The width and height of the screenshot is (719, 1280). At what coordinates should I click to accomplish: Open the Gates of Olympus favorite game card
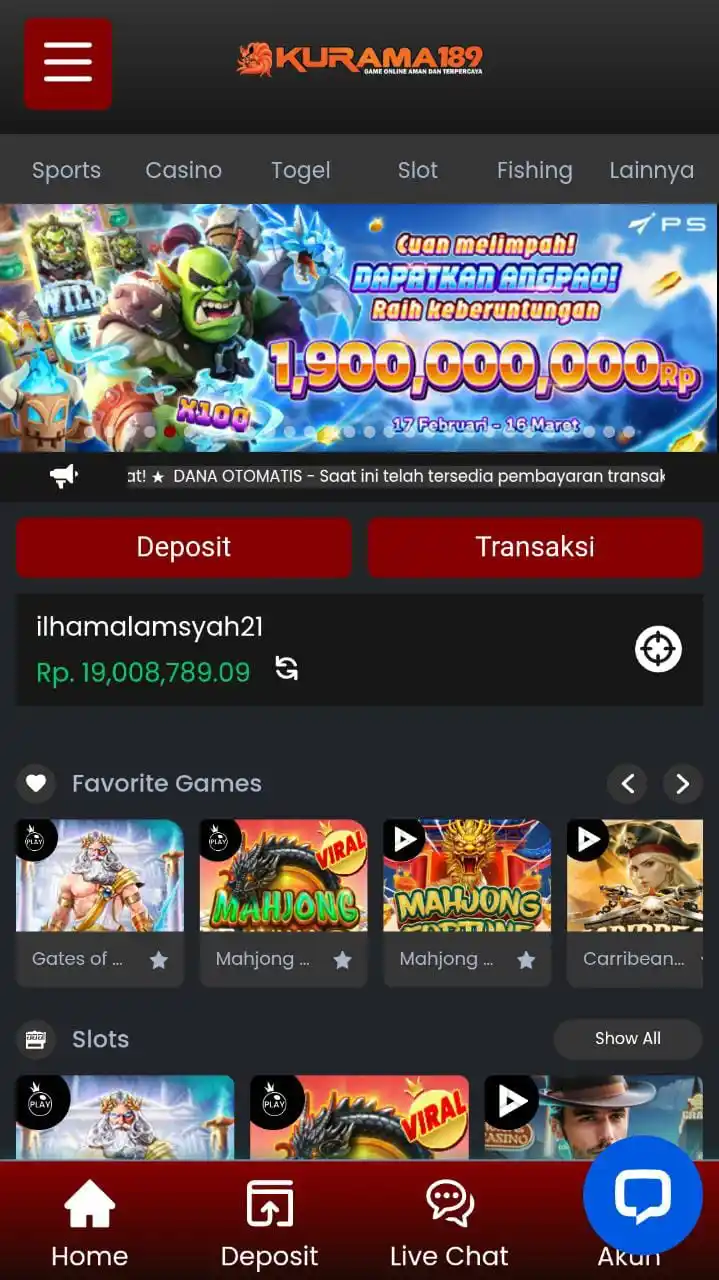click(99, 878)
